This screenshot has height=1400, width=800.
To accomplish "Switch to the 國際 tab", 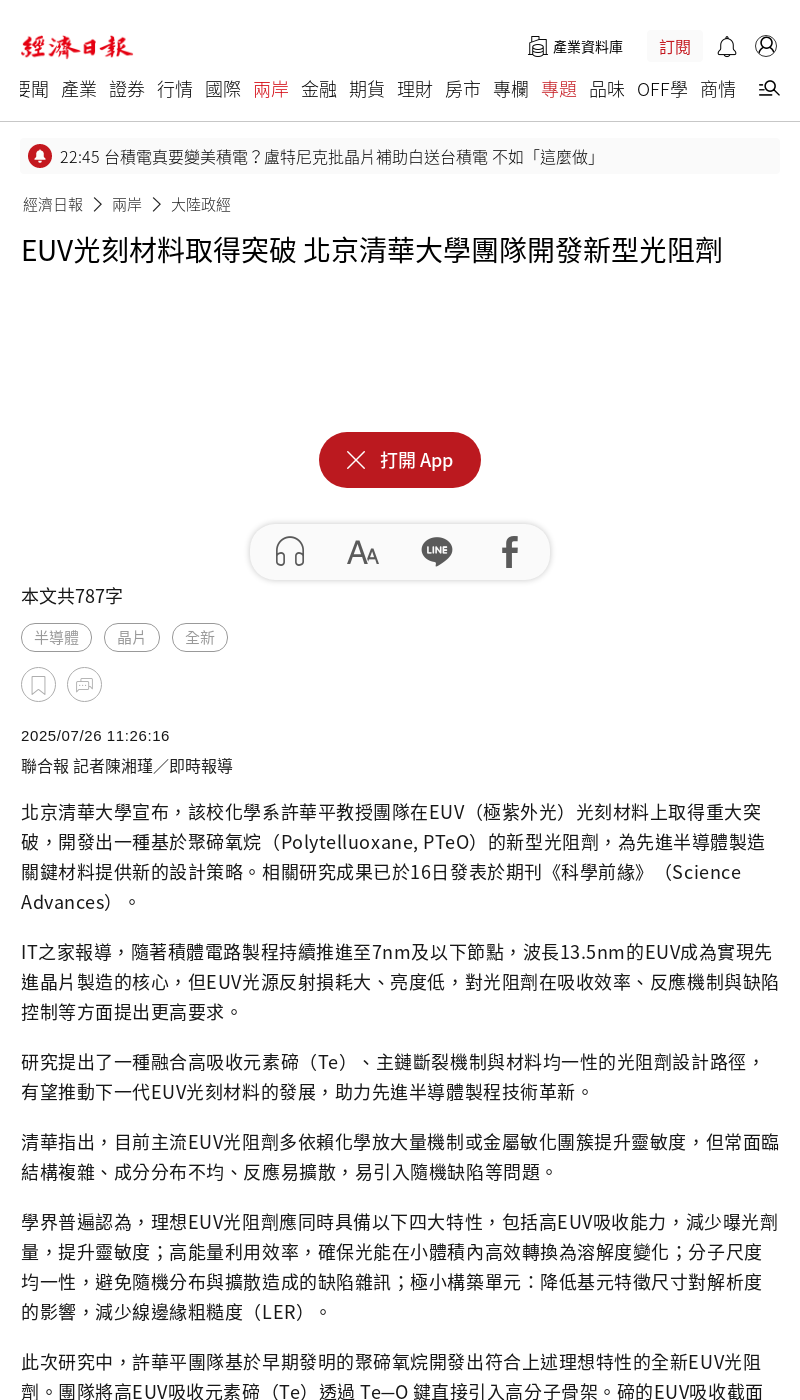I will [x=223, y=89].
